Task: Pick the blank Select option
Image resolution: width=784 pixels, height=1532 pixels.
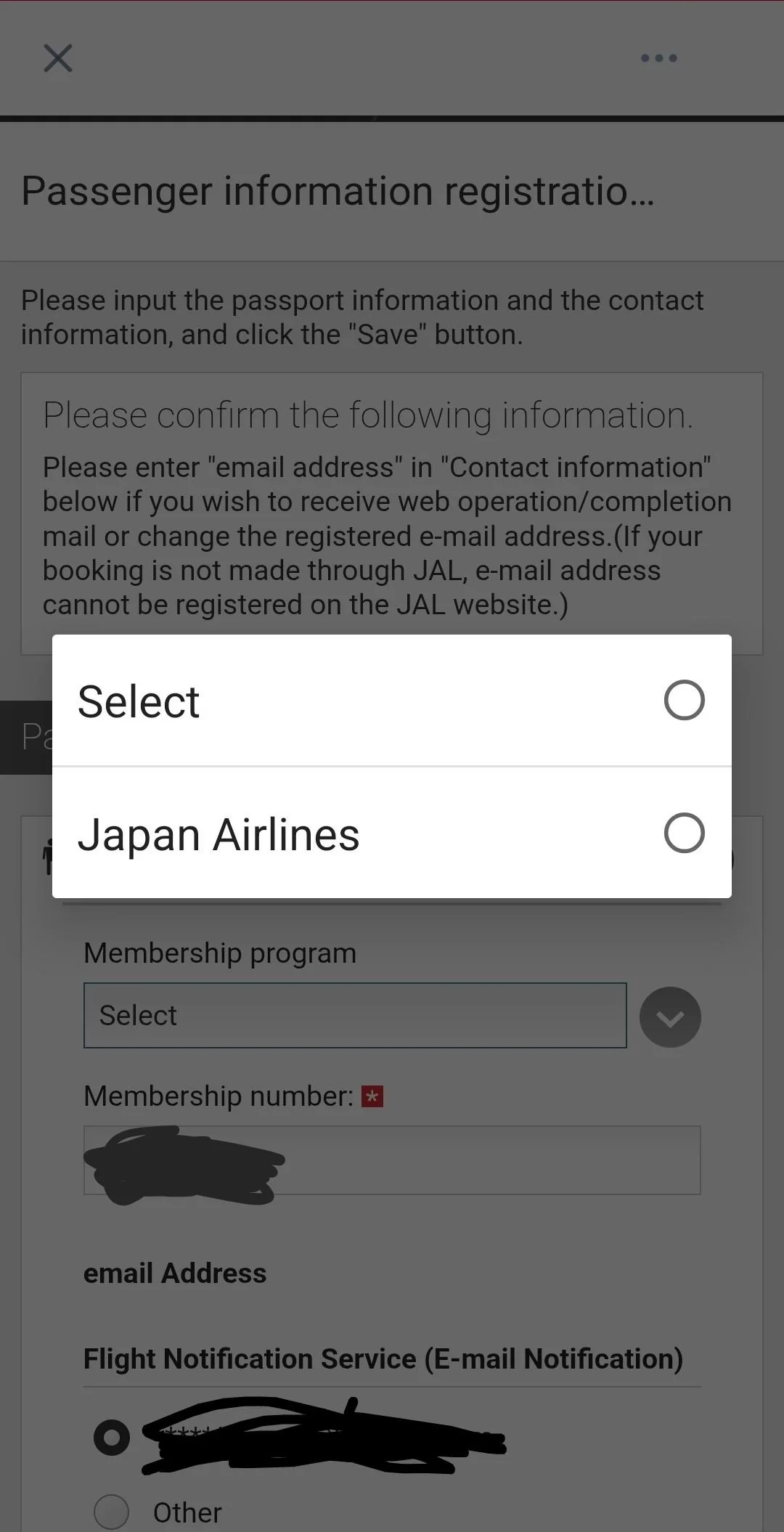Action: point(392,701)
